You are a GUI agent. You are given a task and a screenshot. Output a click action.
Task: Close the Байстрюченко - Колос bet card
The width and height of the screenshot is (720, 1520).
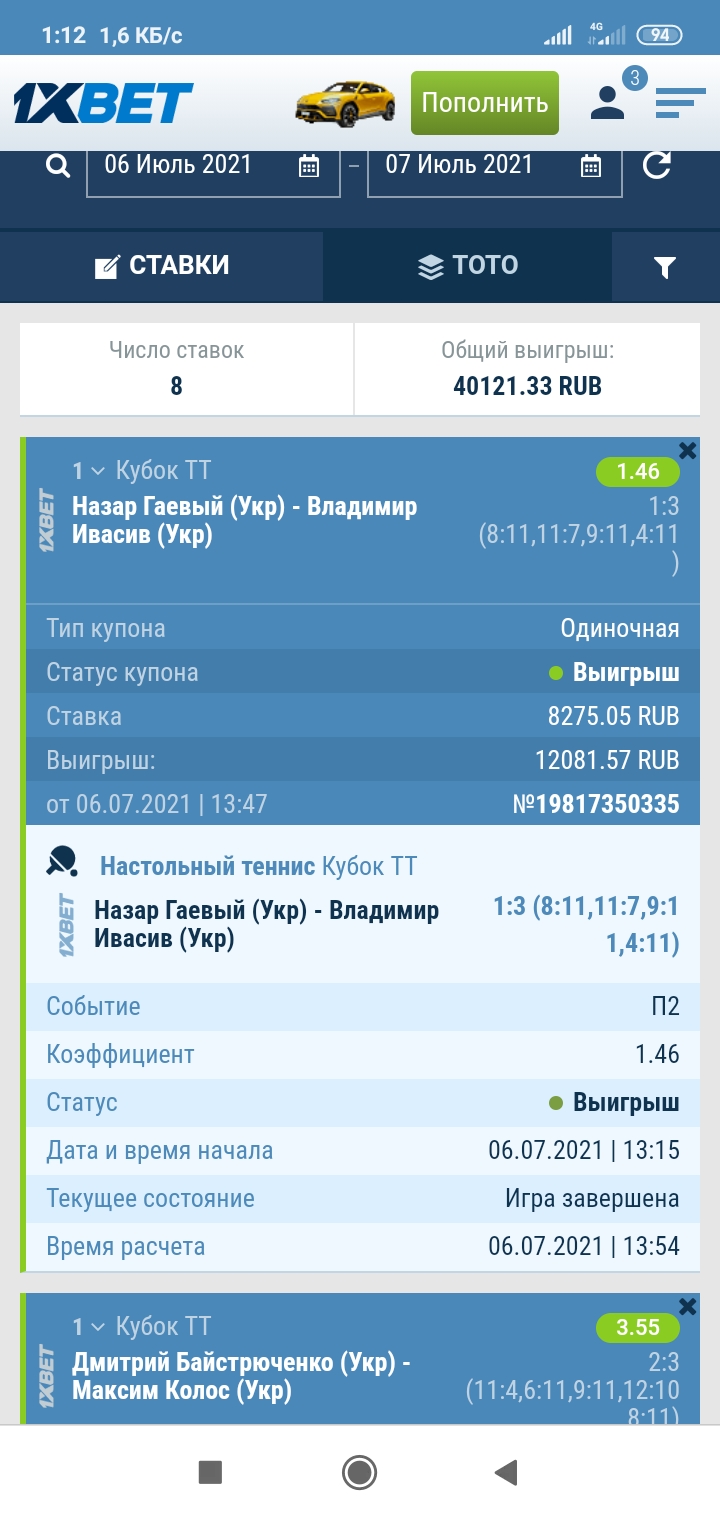click(x=687, y=1306)
